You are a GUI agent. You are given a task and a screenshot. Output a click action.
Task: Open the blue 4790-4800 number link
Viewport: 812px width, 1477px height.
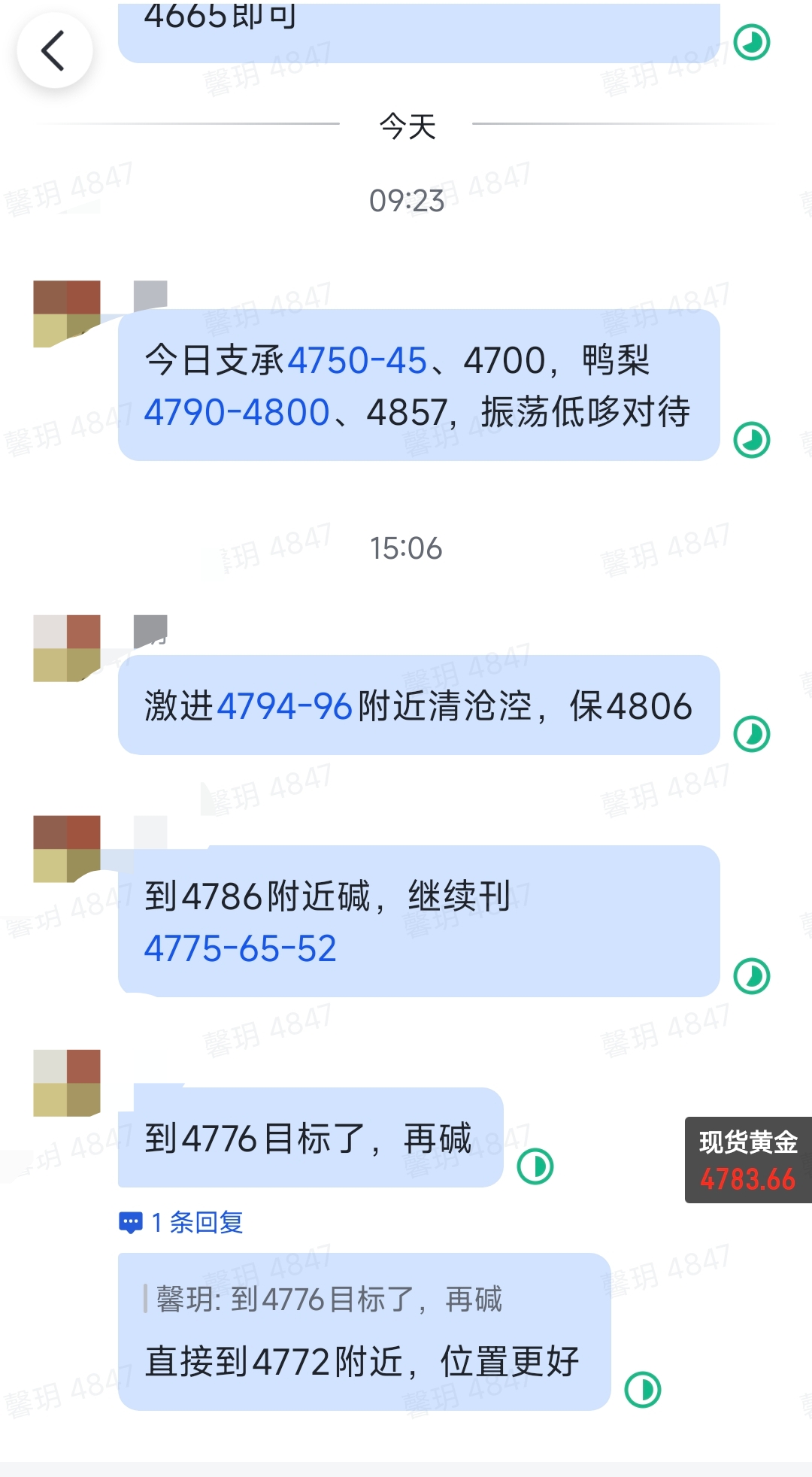click(x=237, y=413)
